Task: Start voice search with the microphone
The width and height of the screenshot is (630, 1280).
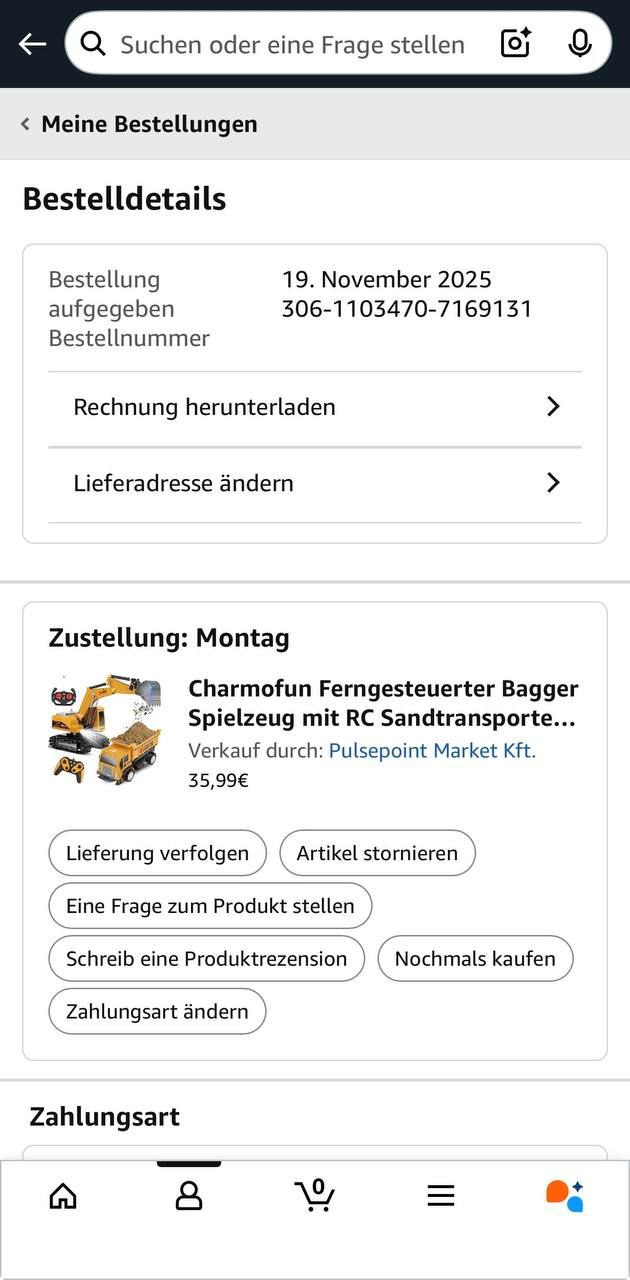Action: click(579, 44)
